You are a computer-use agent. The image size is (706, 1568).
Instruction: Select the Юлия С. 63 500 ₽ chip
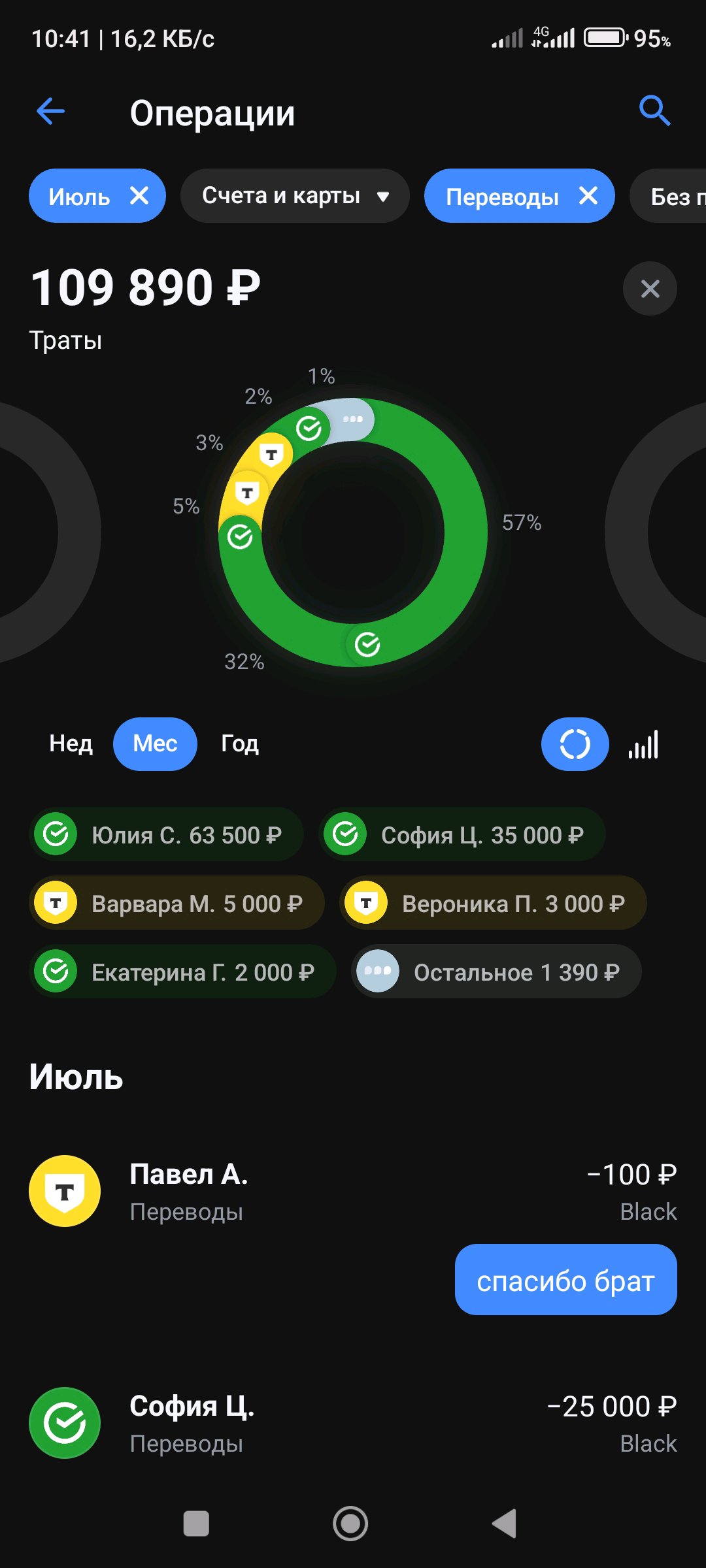(167, 834)
